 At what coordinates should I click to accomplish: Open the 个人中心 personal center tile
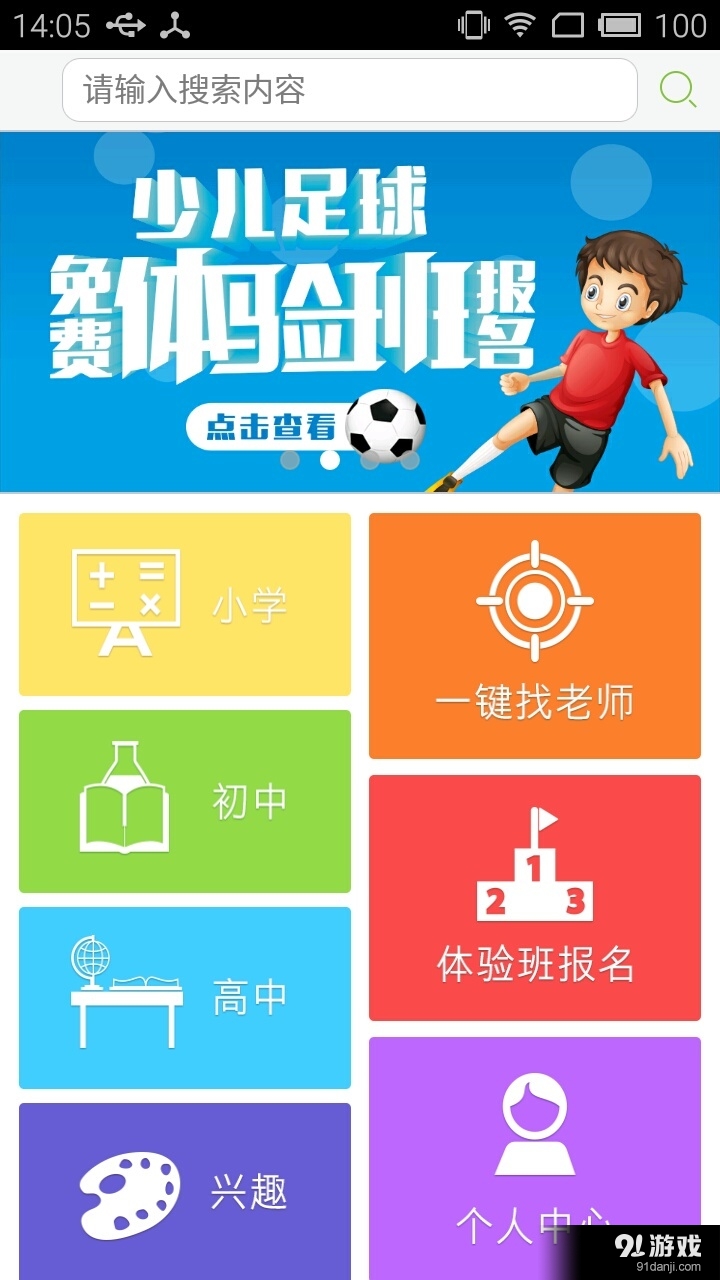(x=534, y=1160)
